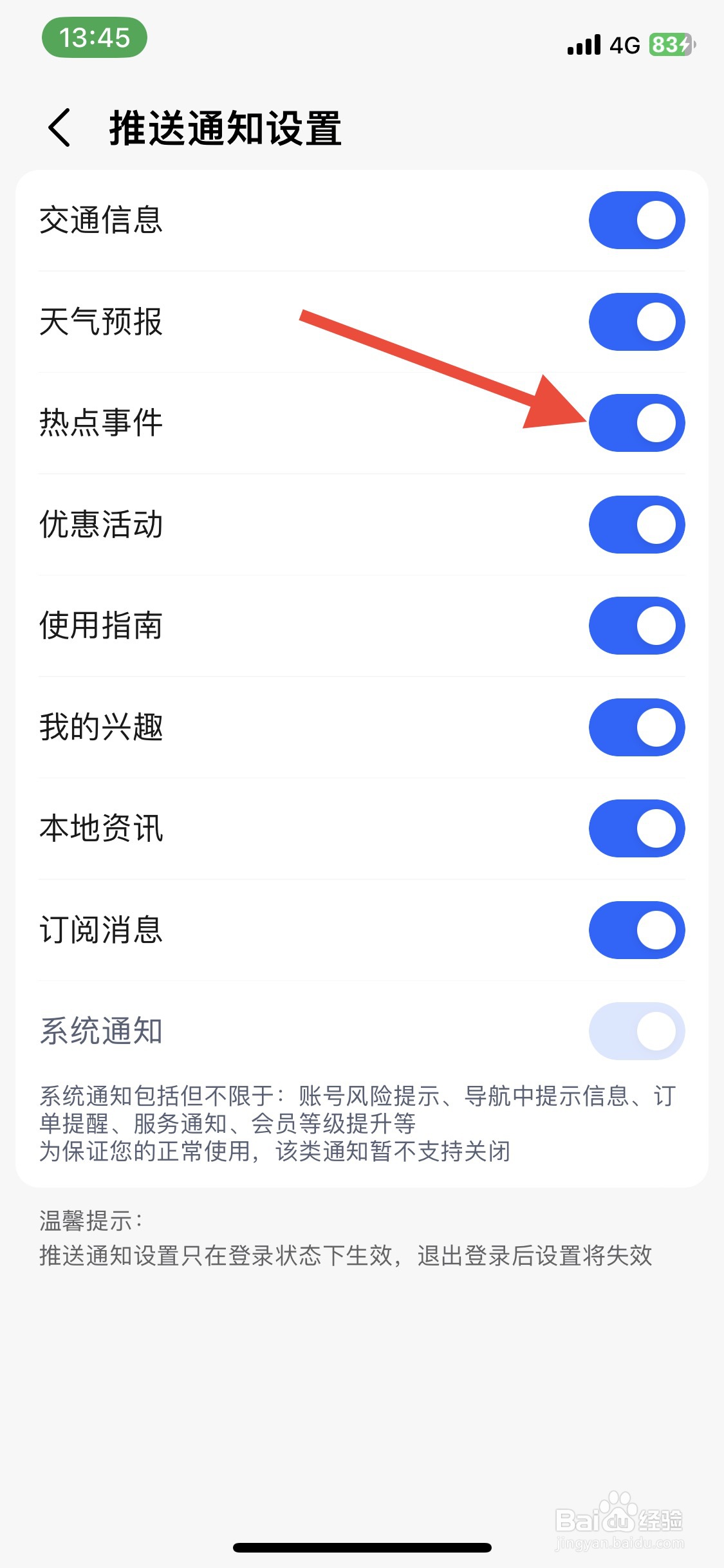The image size is (724, 1568).
Task: Select the 推送通知设置 page title
Action: pos(226,127)
